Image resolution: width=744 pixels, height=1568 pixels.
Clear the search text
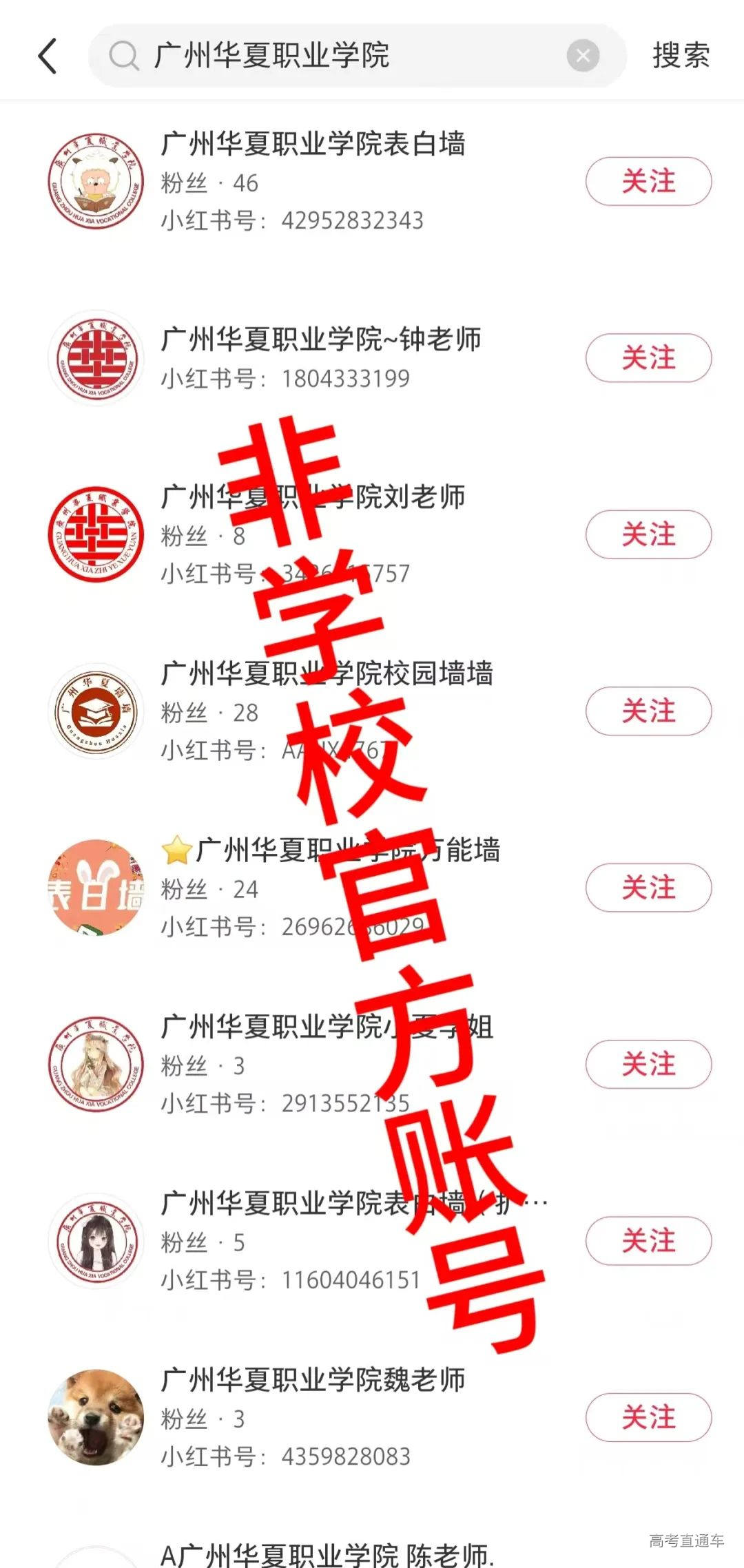(583, 56)
